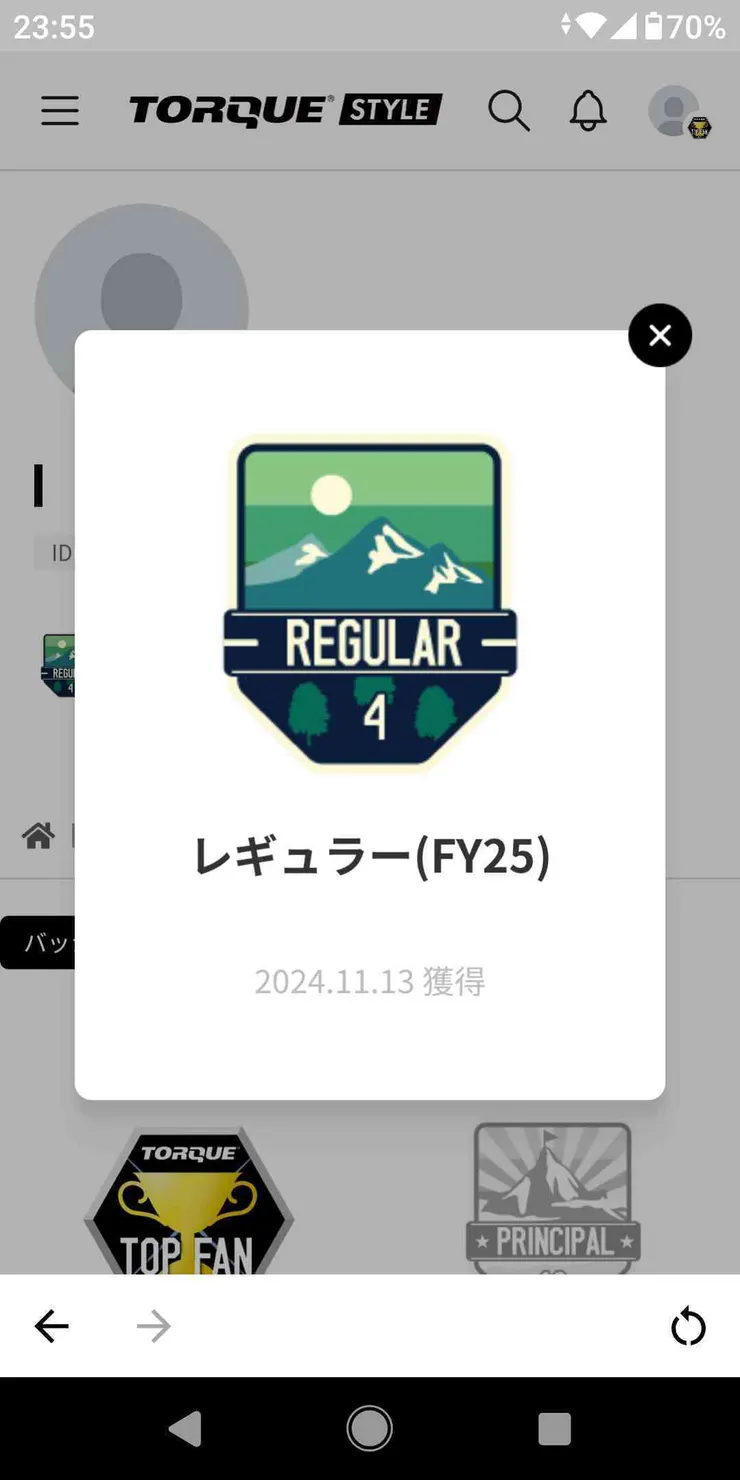Open the search icon
Screen dimensions: 740x1480
coord(509,110)
